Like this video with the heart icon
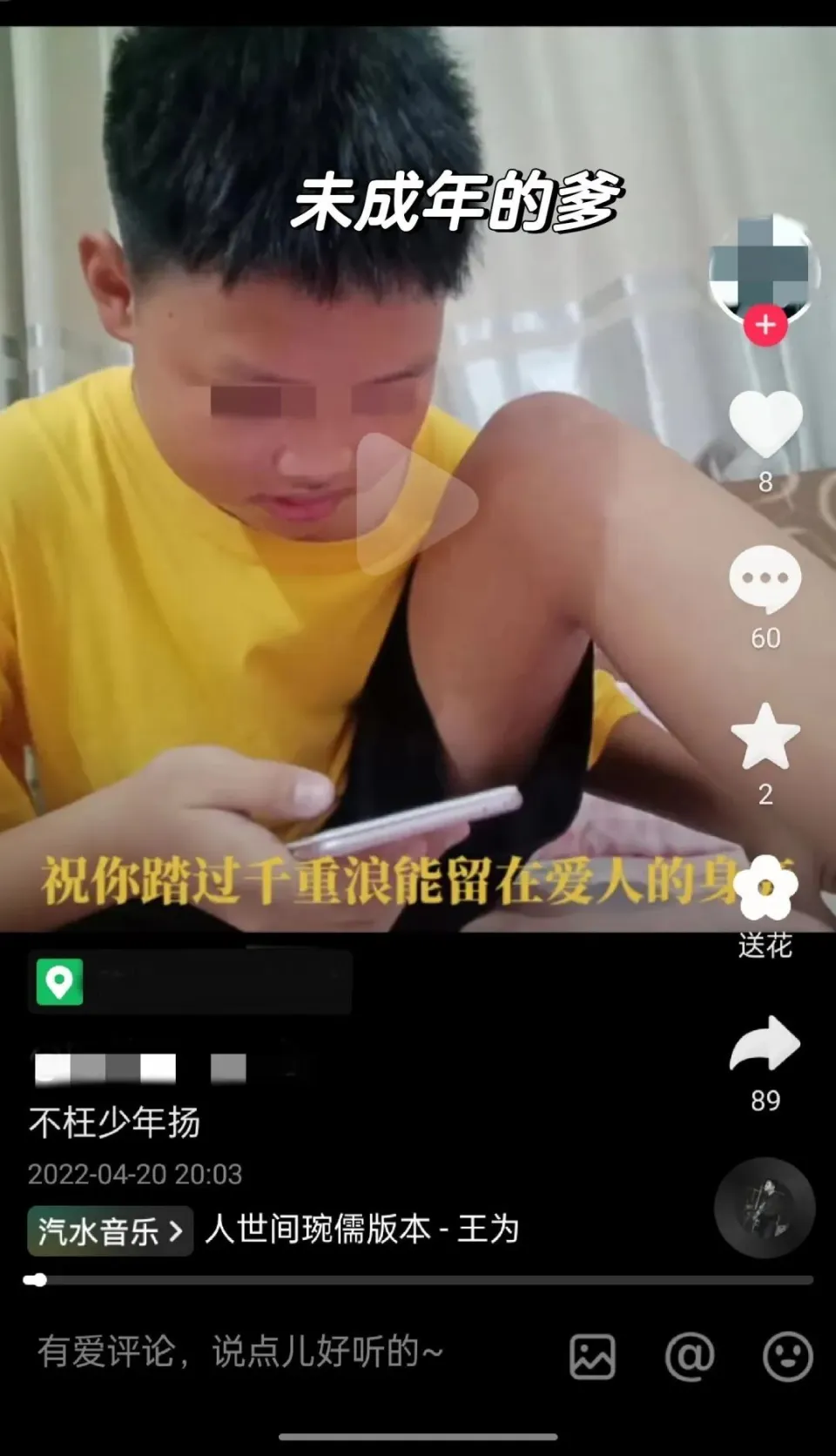This screenshot has height=1456, width=836. point(765,424)
